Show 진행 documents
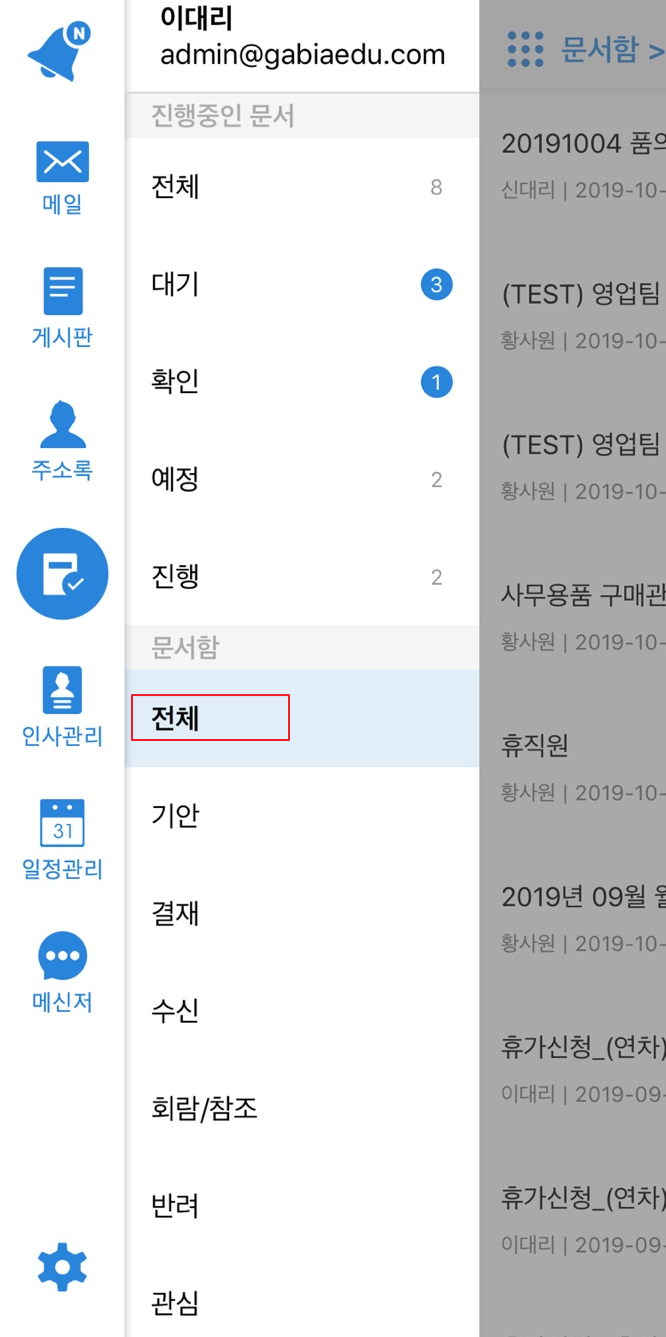 tap(302, 577)
